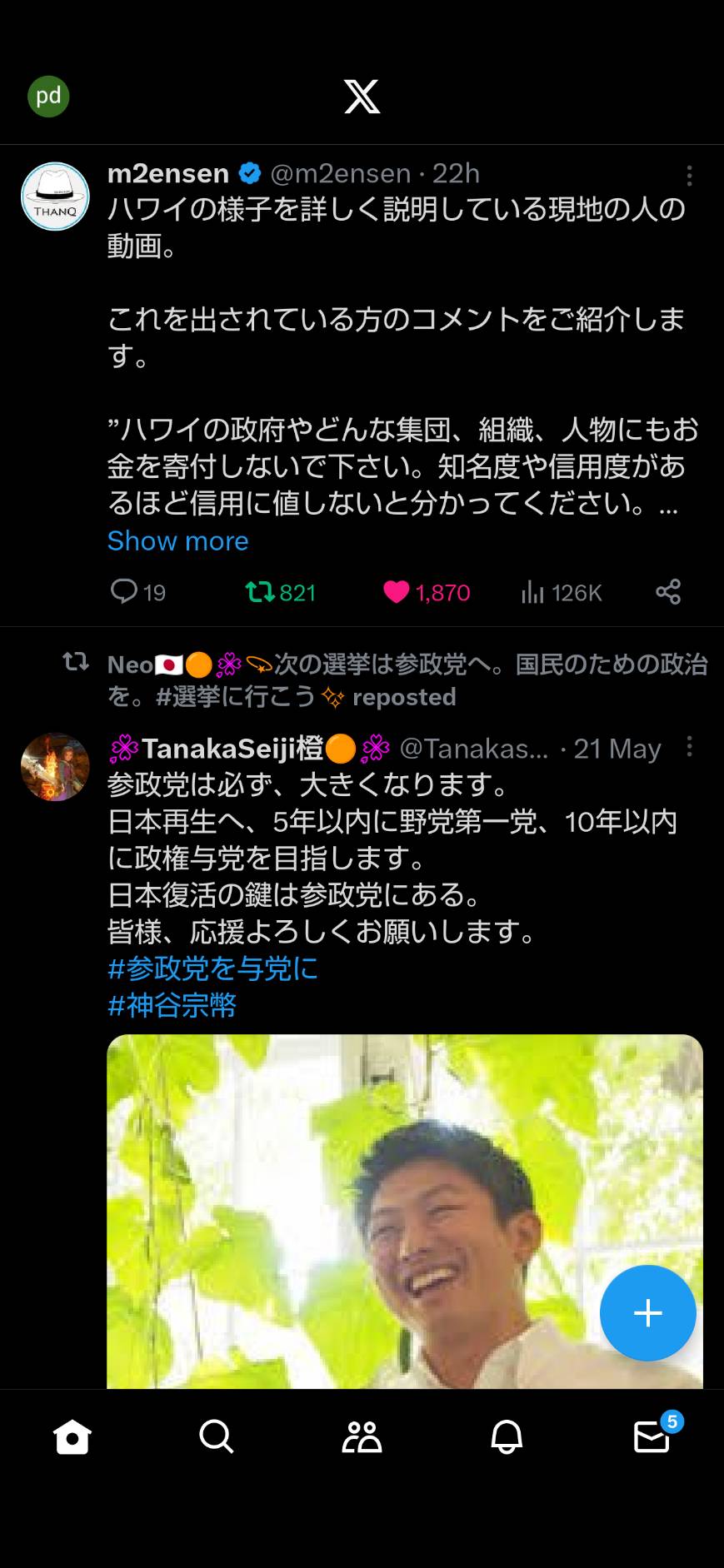This screenshot has height=1568, width=724.
Task: Open overflow menu on m2ensen's post
Action: (x=689, y=175)
